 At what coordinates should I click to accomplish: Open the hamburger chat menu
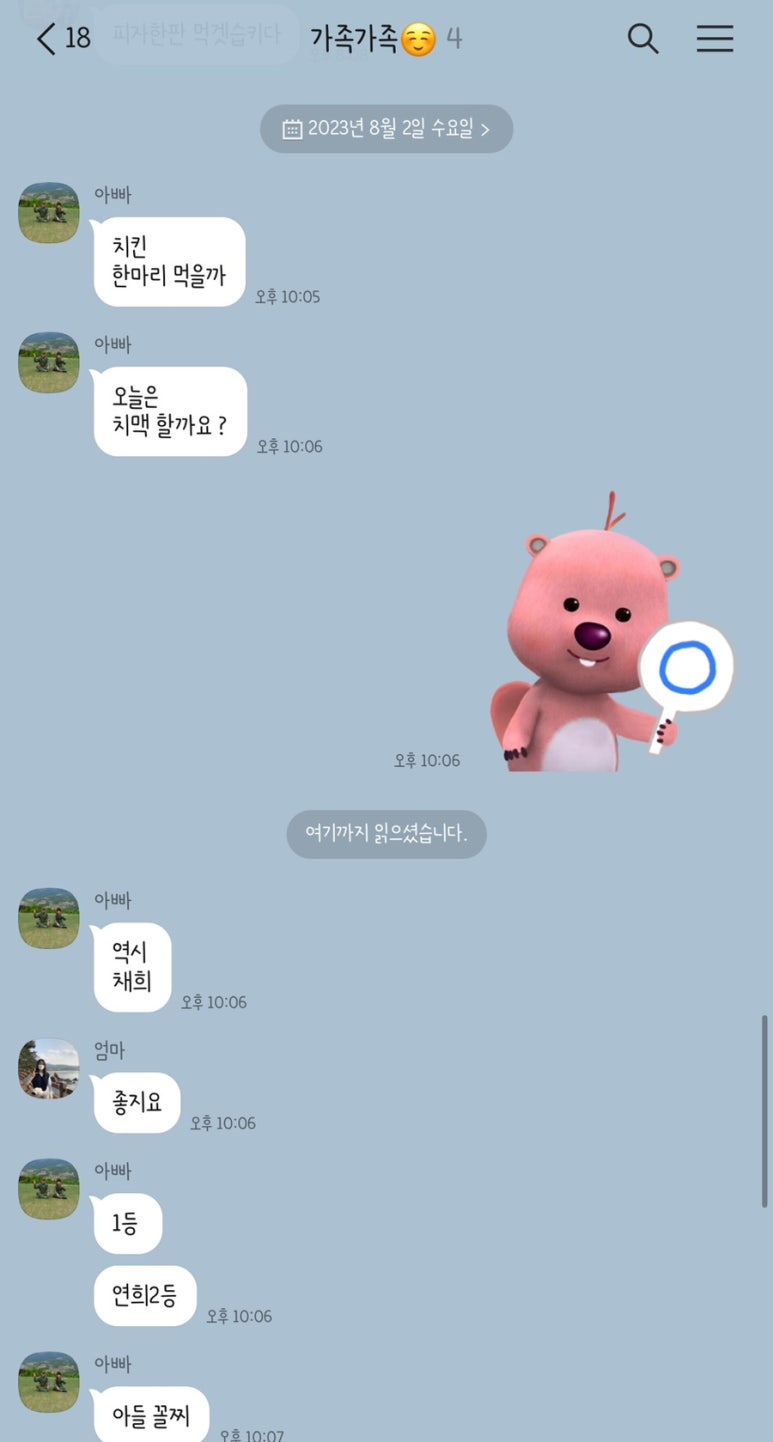coord(715,39)
